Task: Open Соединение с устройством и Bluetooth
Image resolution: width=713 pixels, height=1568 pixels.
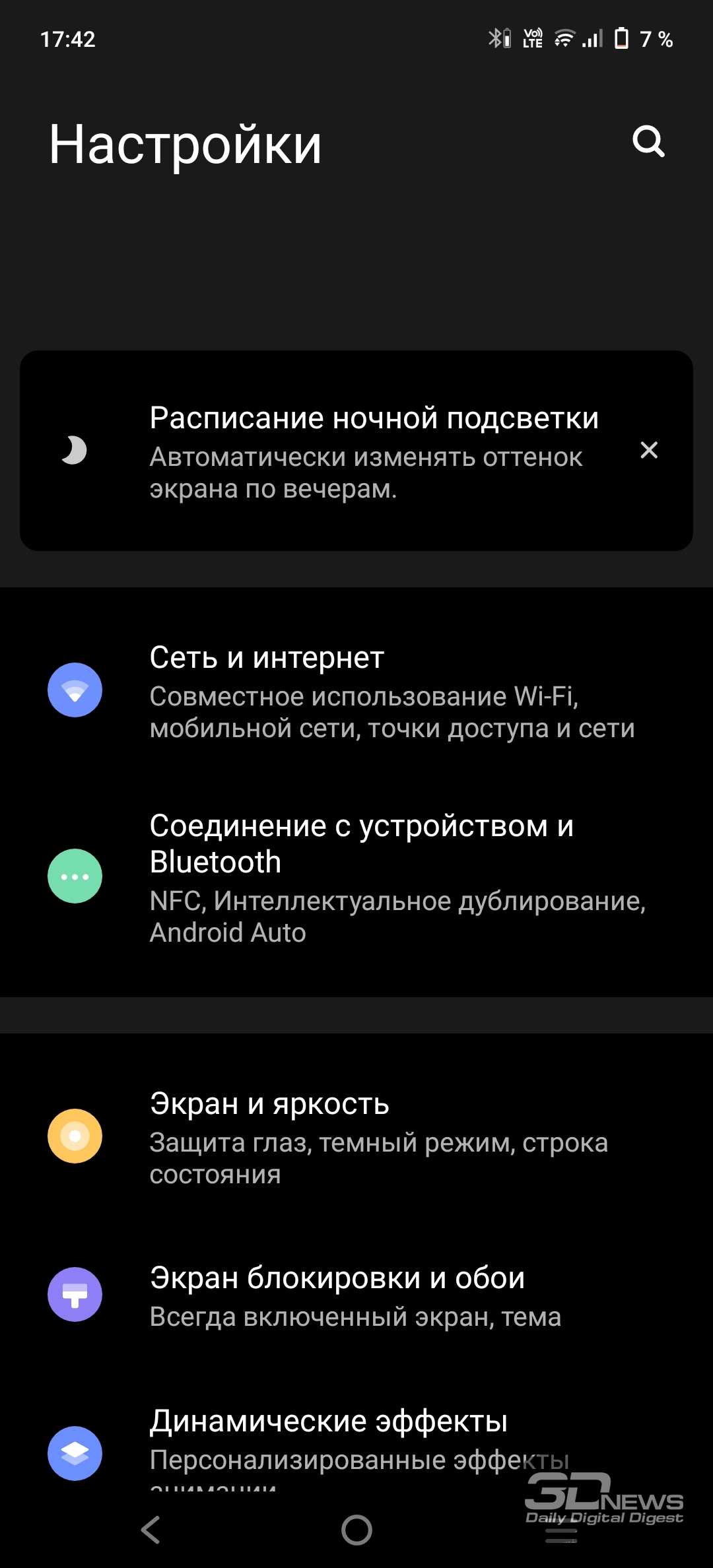Action: tap(356, 877)
